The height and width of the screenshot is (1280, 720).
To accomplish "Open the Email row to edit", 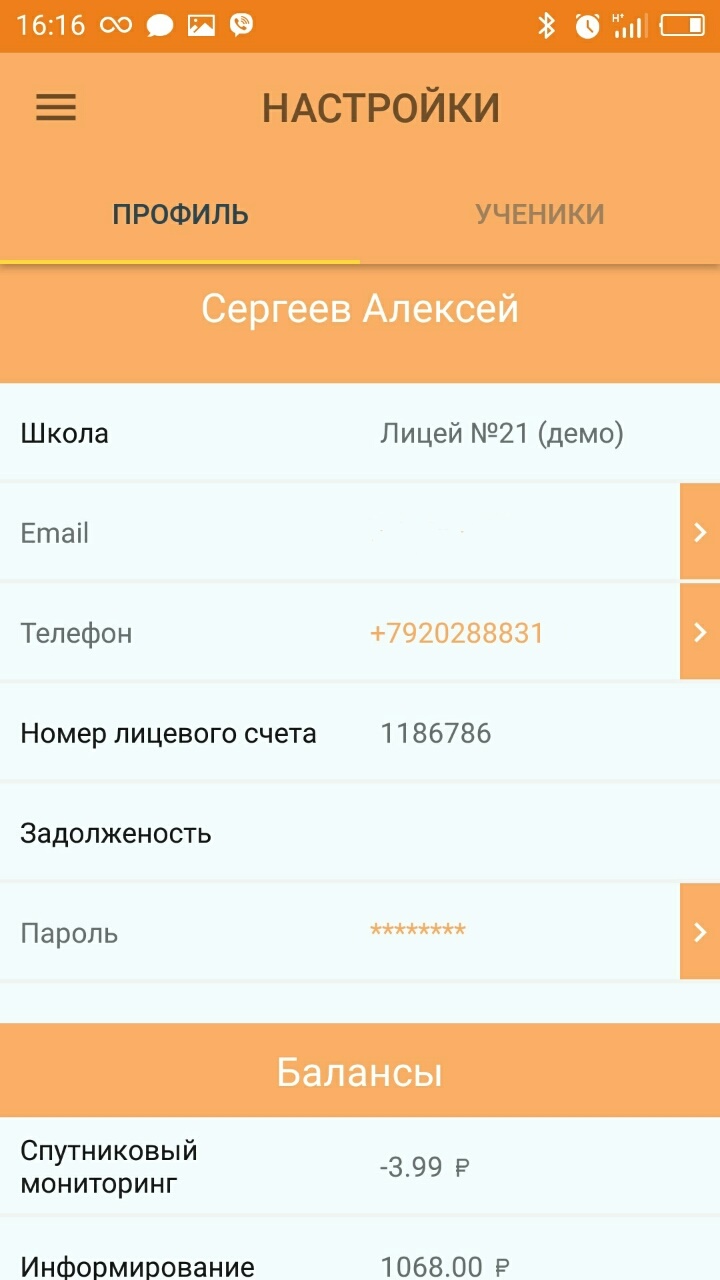I will tap(360, 532).
